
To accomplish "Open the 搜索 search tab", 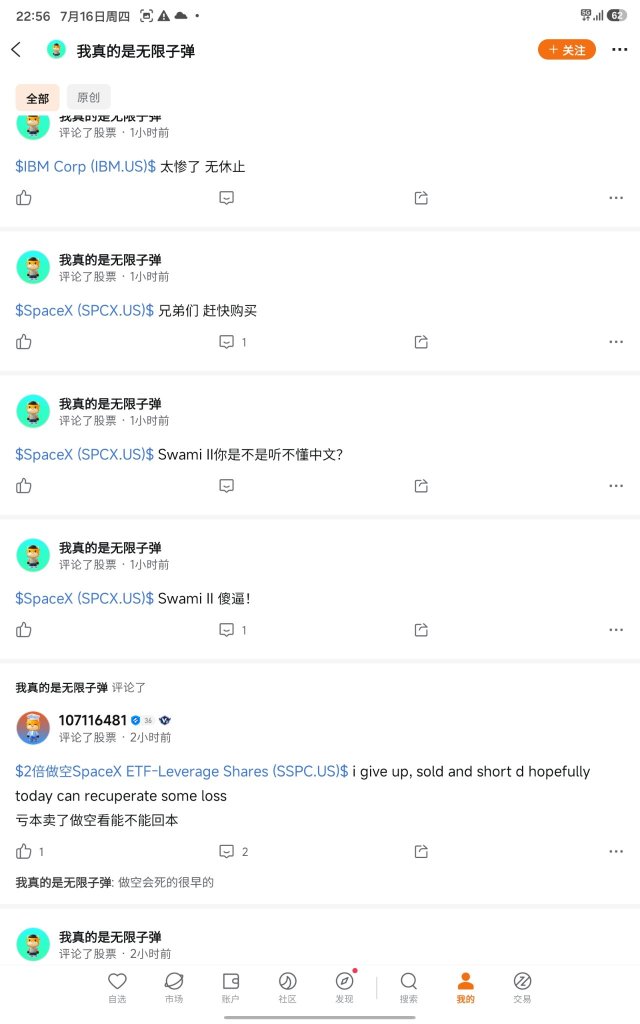I will click(x=409, y=987).
